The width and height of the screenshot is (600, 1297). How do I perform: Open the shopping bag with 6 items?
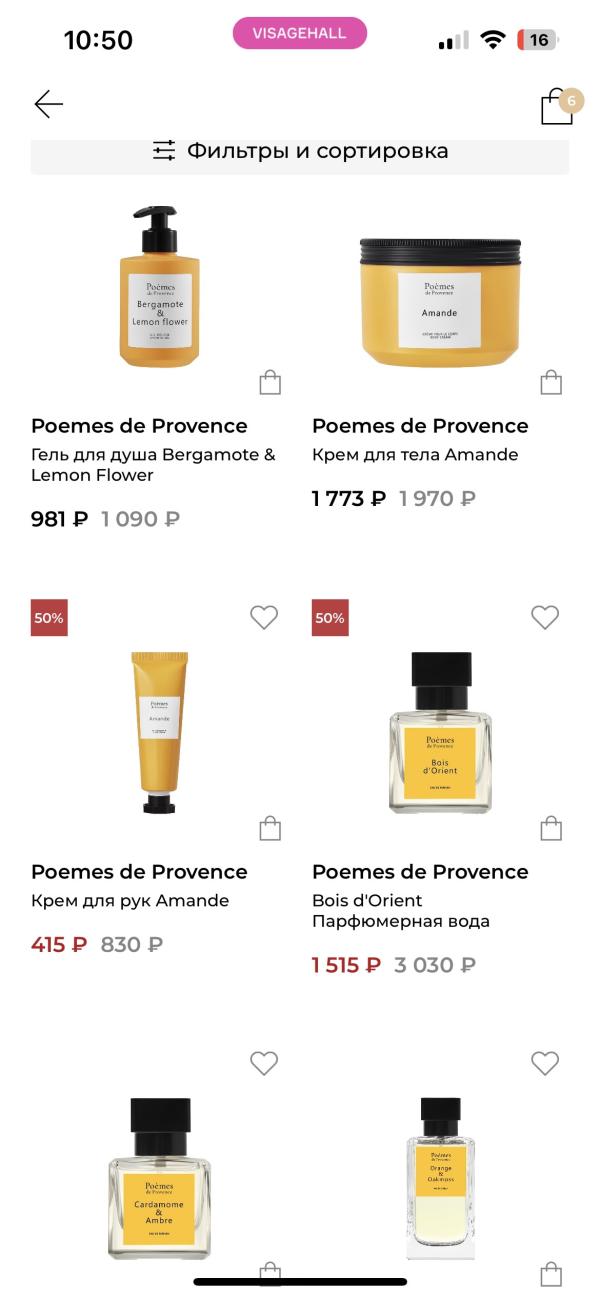point(557,106)
